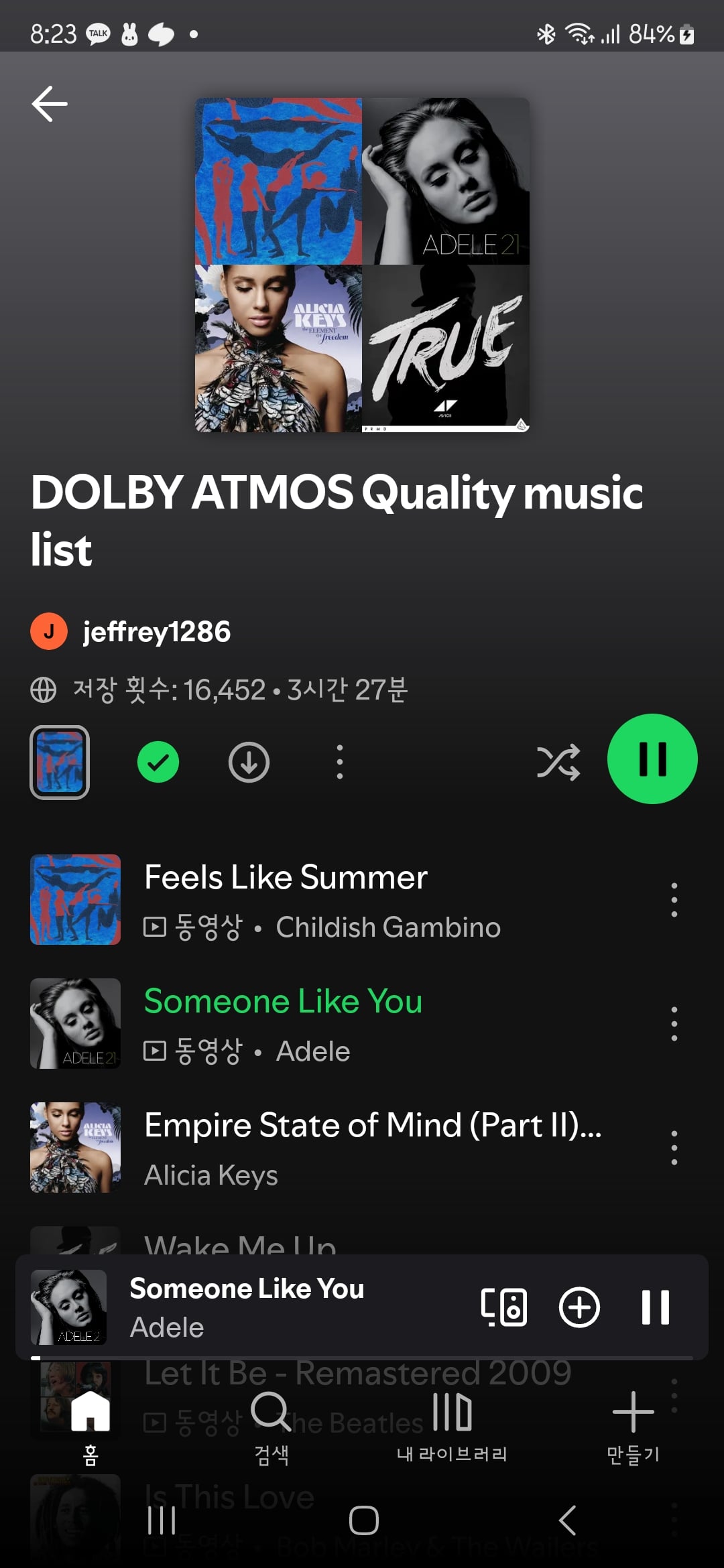The width and height of the screenshot is (724, 1568).
Task: Toggle shuffle mode
Action: pos(558,762)
